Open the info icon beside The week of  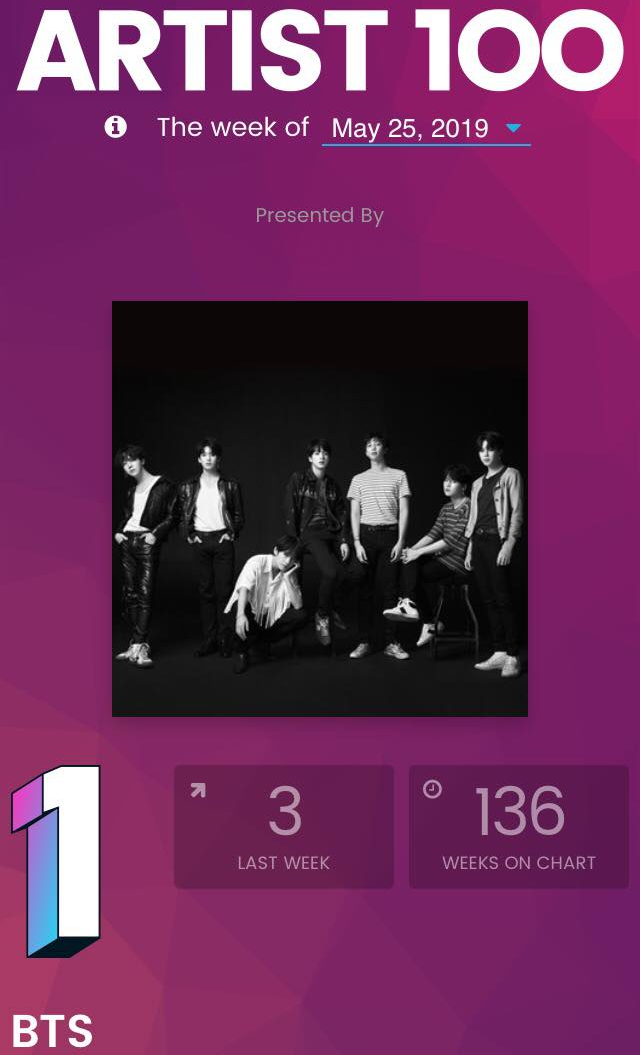[116, 127]
